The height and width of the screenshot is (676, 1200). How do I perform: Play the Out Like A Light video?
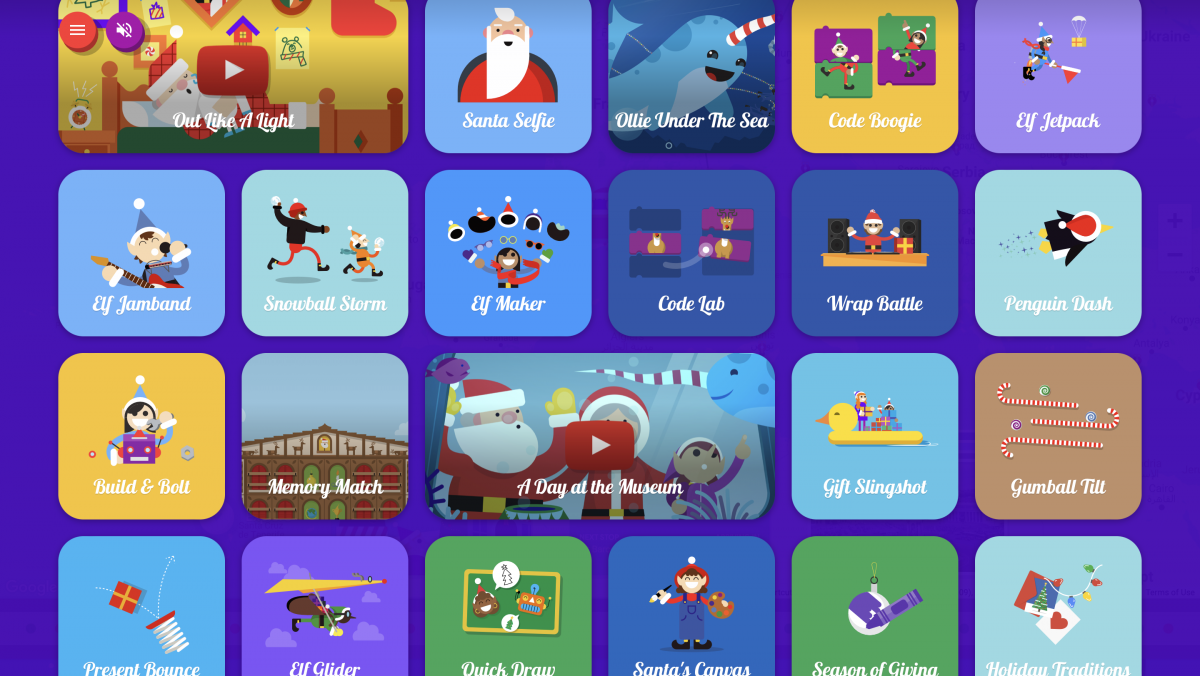tap(233, 70)
